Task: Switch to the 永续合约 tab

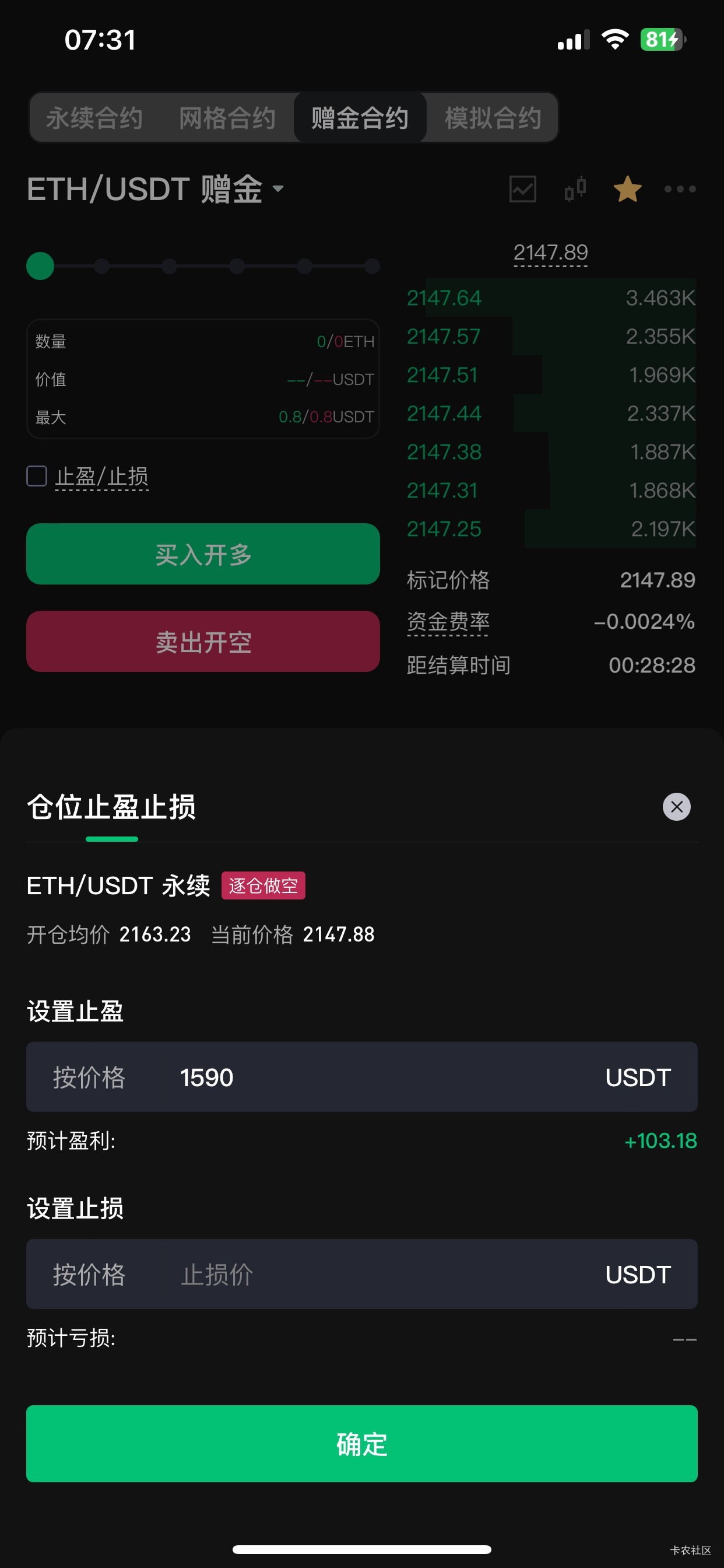Action: point(94,117)
